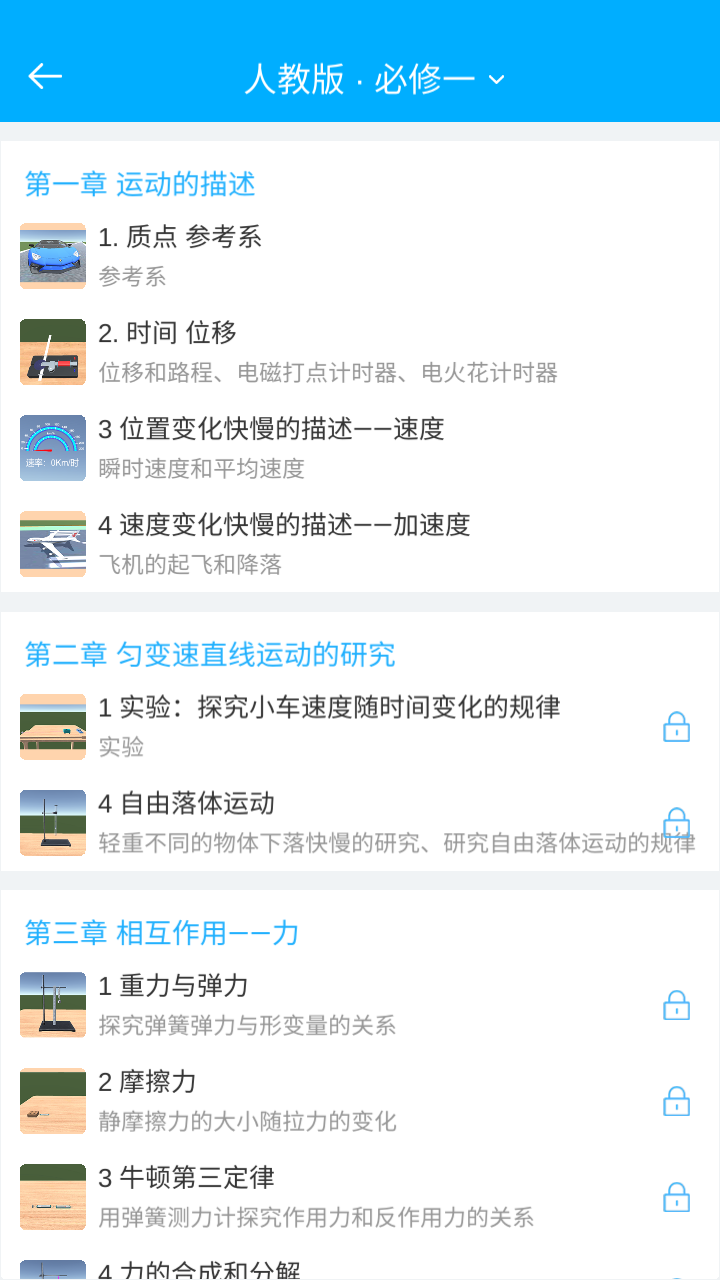Open the 第一章 运动的描述 chapter heading

click(140, 185)
